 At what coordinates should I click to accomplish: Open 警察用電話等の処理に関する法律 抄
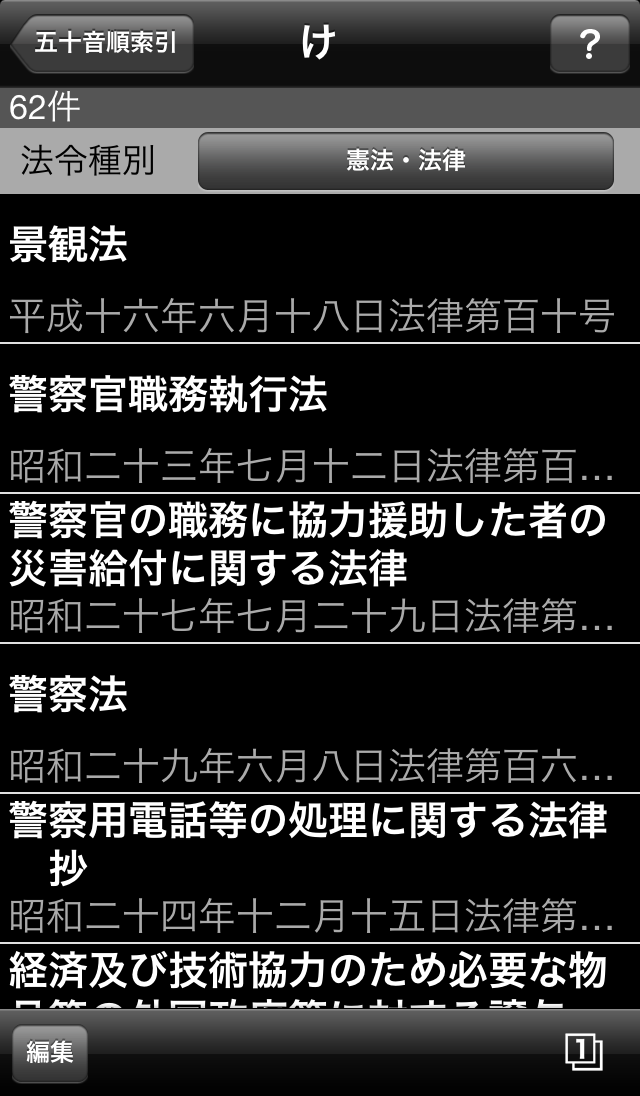[x=320, y=868]
